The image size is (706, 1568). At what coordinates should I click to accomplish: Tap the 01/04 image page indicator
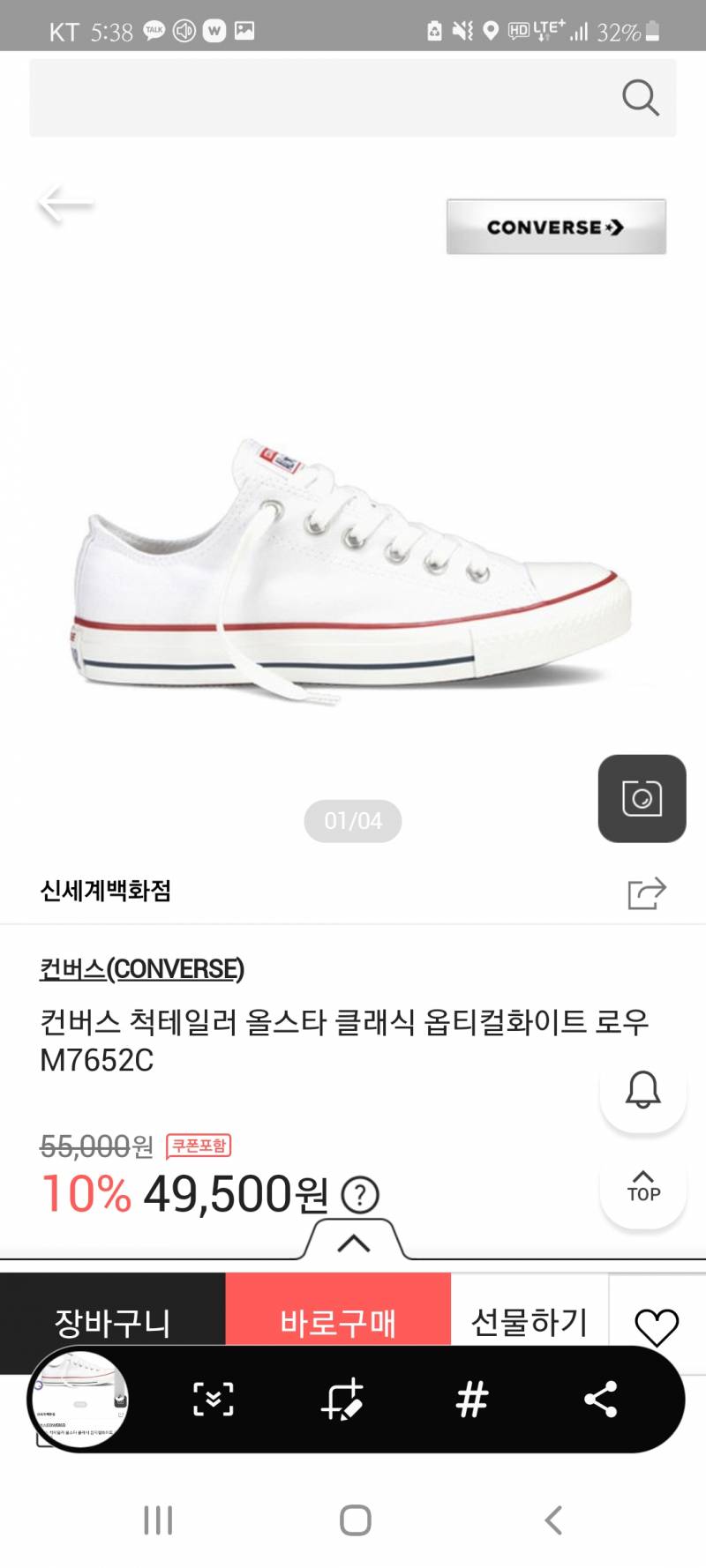353,820
